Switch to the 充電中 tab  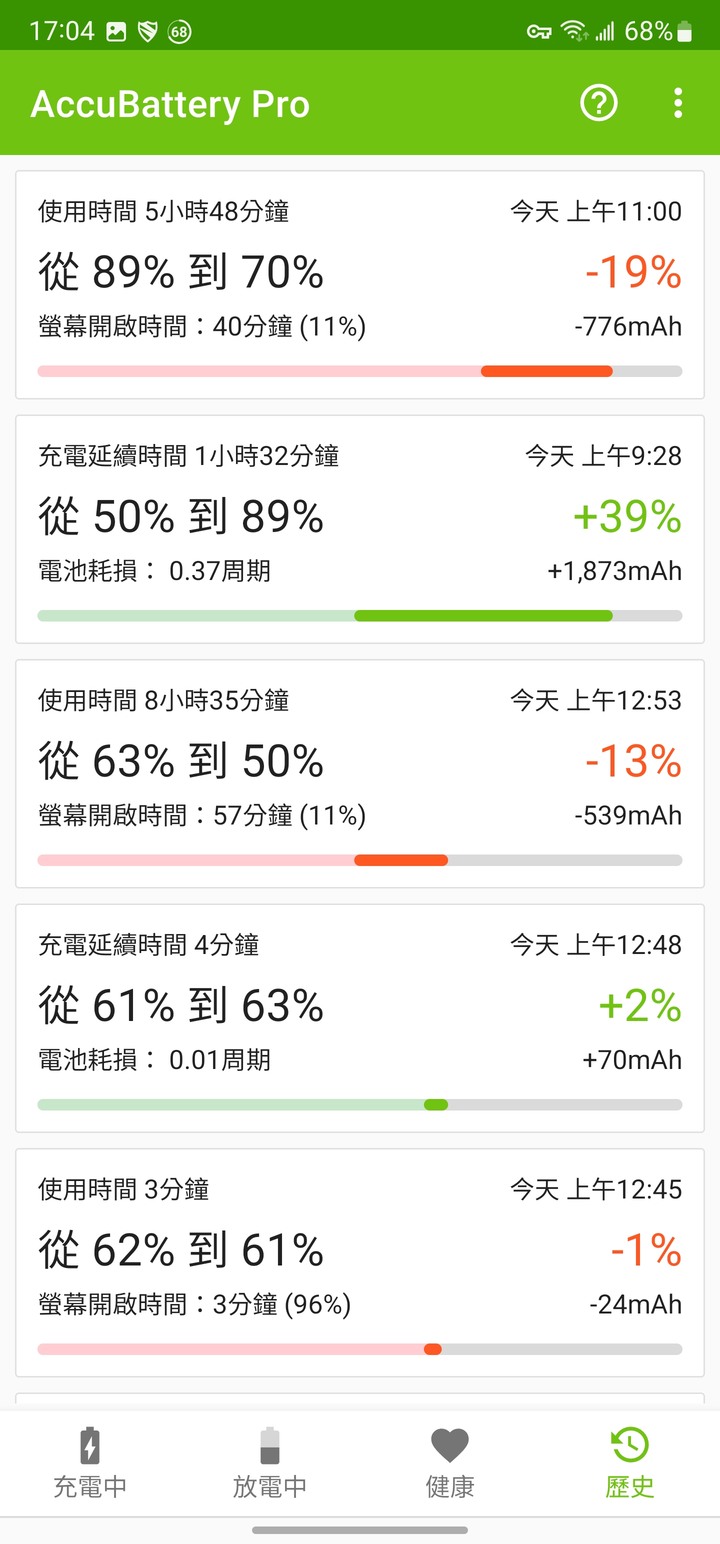click(x=90, y=1463)
